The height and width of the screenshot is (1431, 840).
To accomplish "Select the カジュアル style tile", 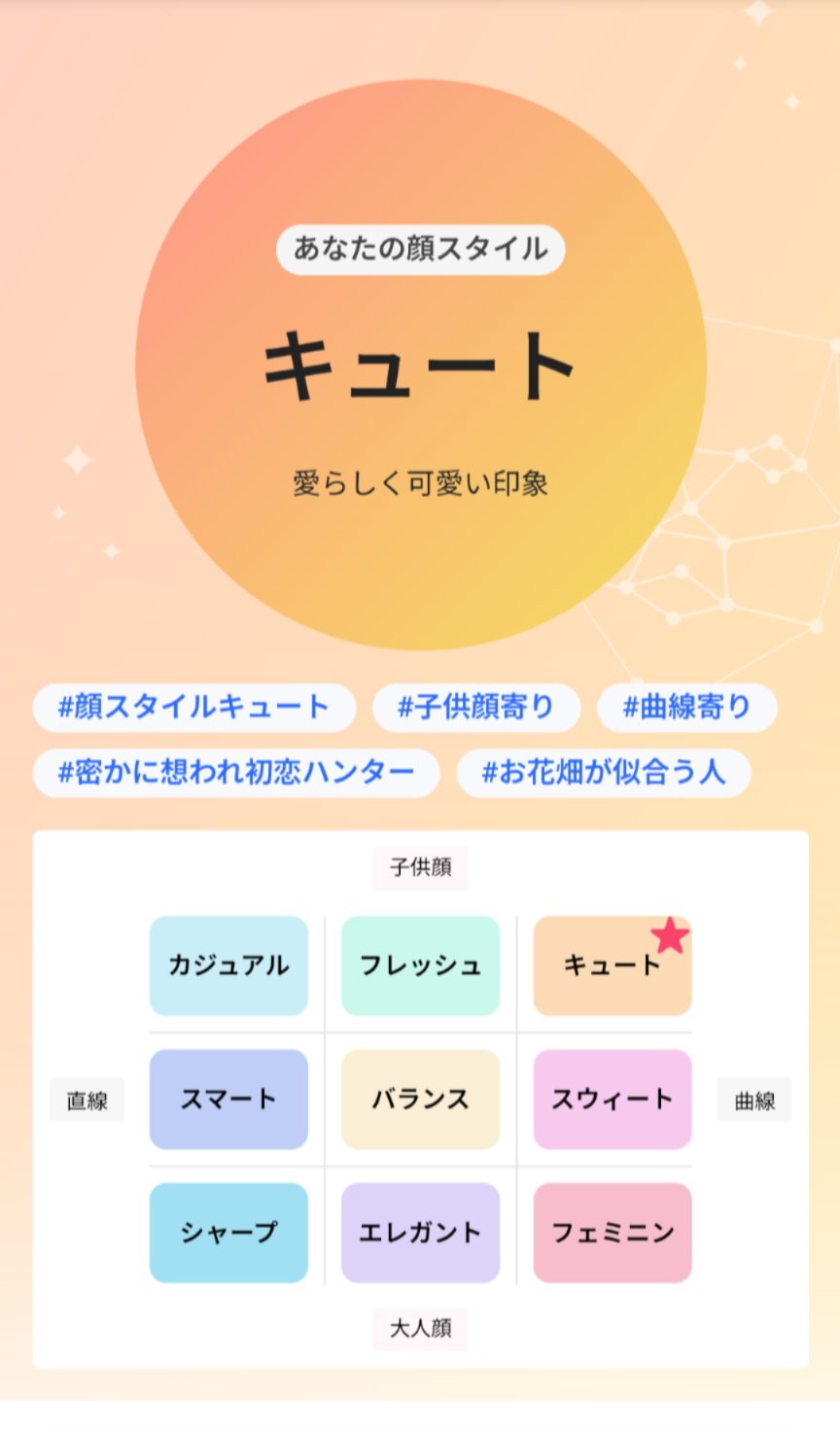I will coord(227,965).
